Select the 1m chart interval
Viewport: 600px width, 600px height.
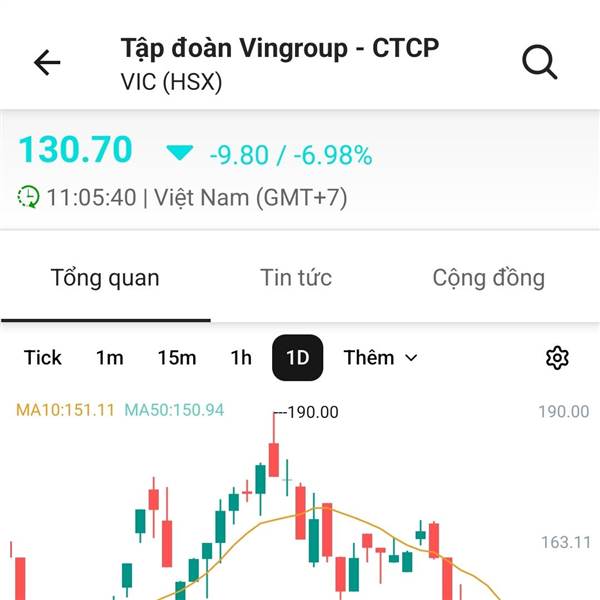coord(109,358)
